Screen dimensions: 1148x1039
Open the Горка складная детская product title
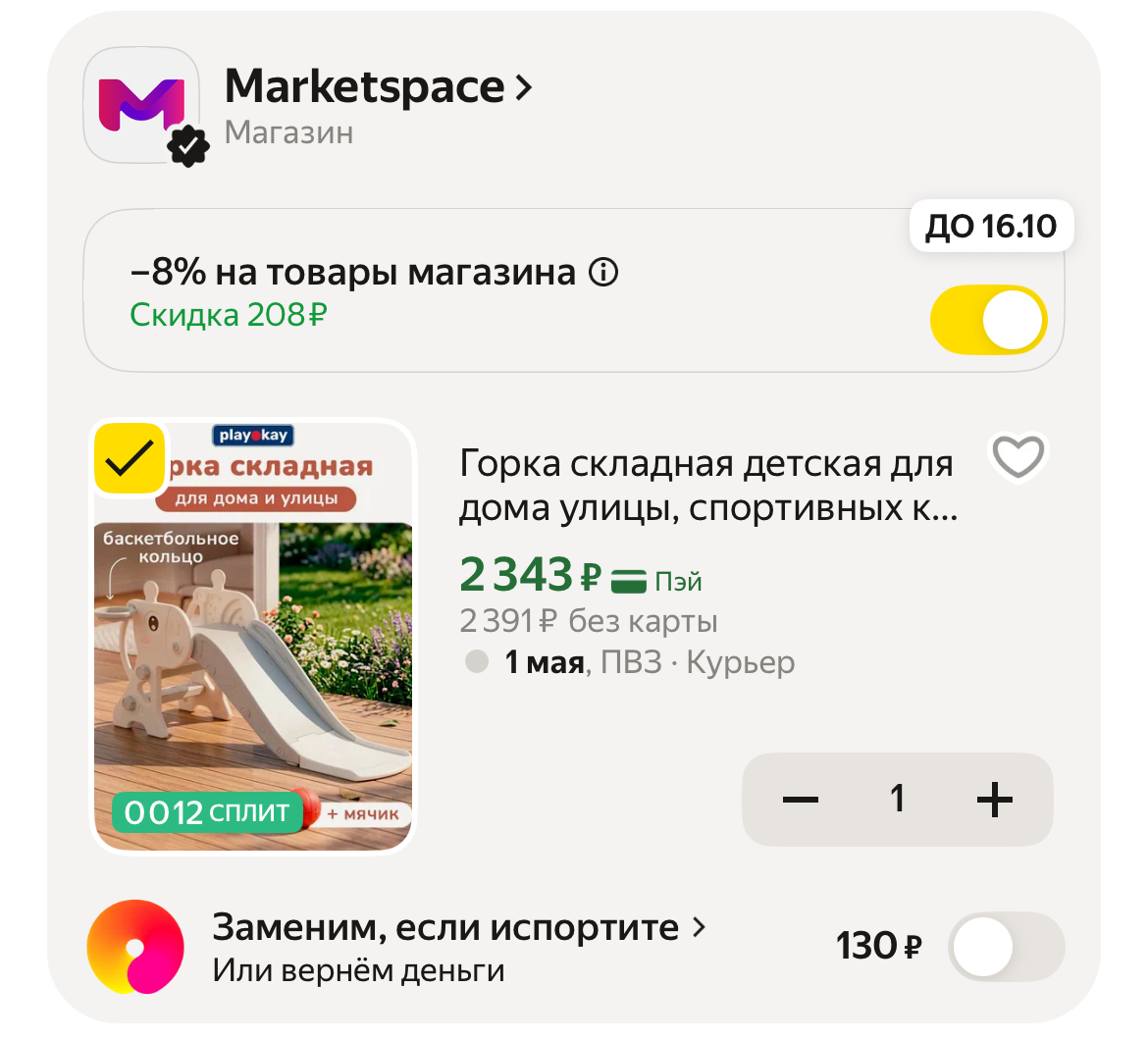(706, 486)
